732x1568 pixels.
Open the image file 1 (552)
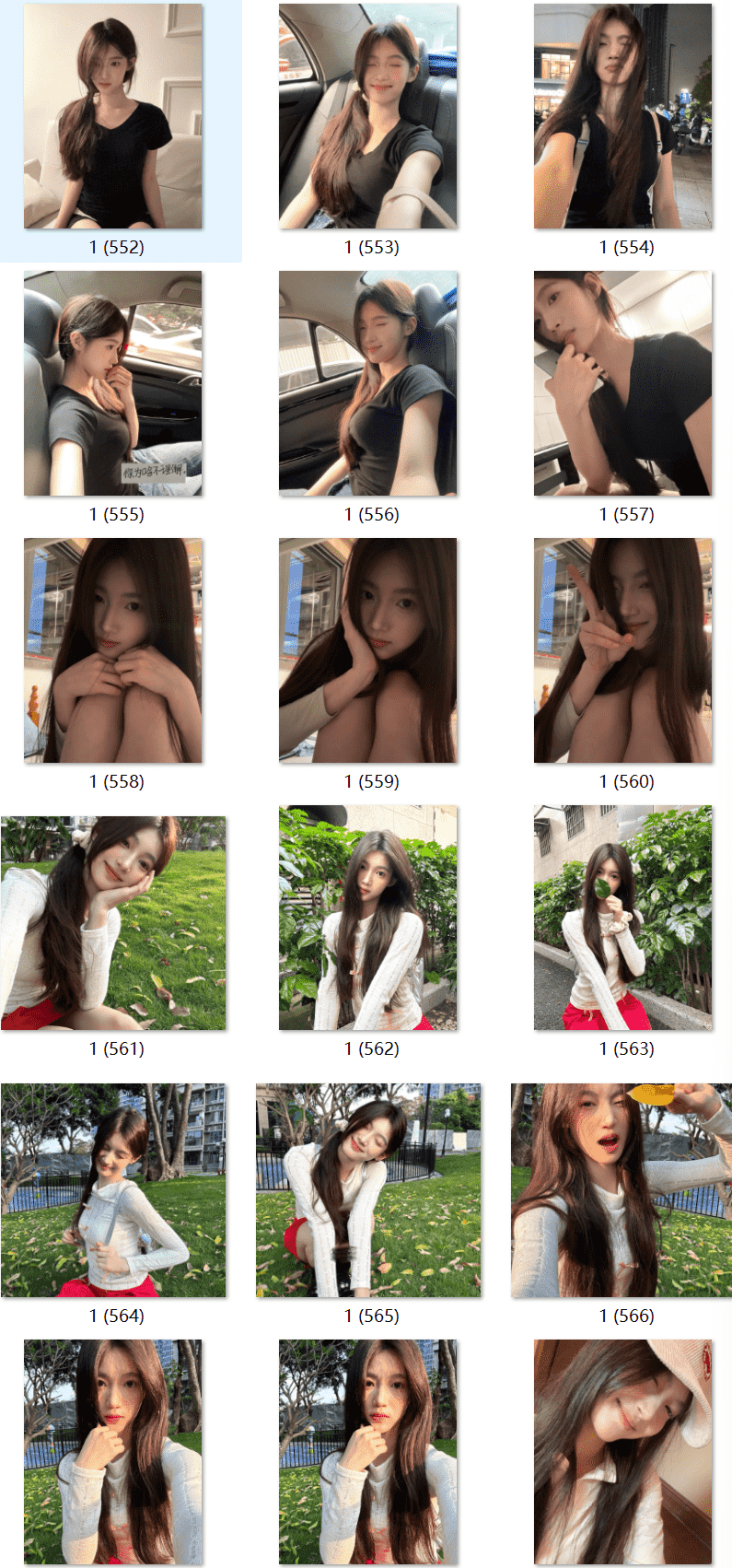click(x=113, y=117)
